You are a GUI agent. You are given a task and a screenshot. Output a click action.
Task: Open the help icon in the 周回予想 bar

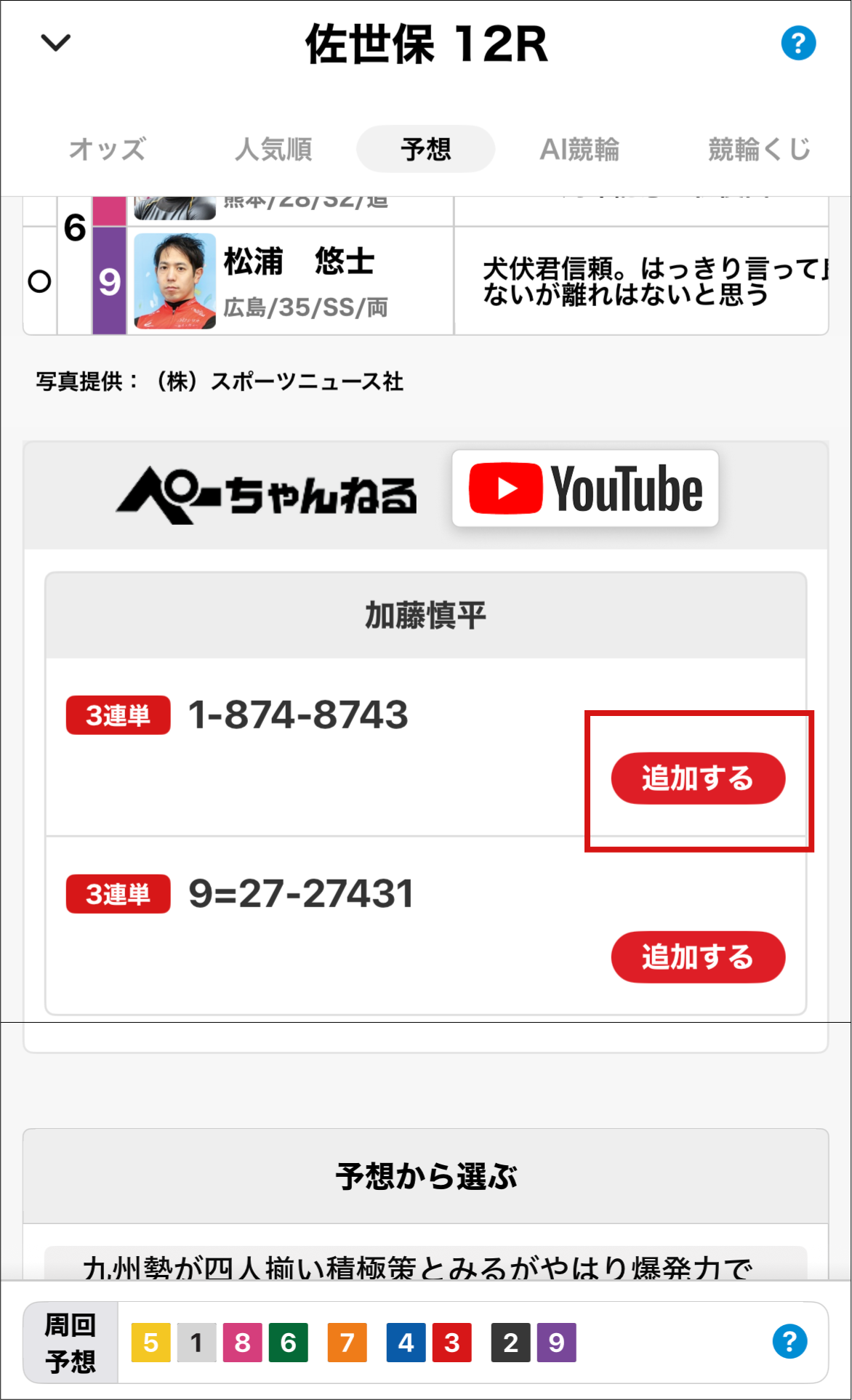click(789, 1341)
